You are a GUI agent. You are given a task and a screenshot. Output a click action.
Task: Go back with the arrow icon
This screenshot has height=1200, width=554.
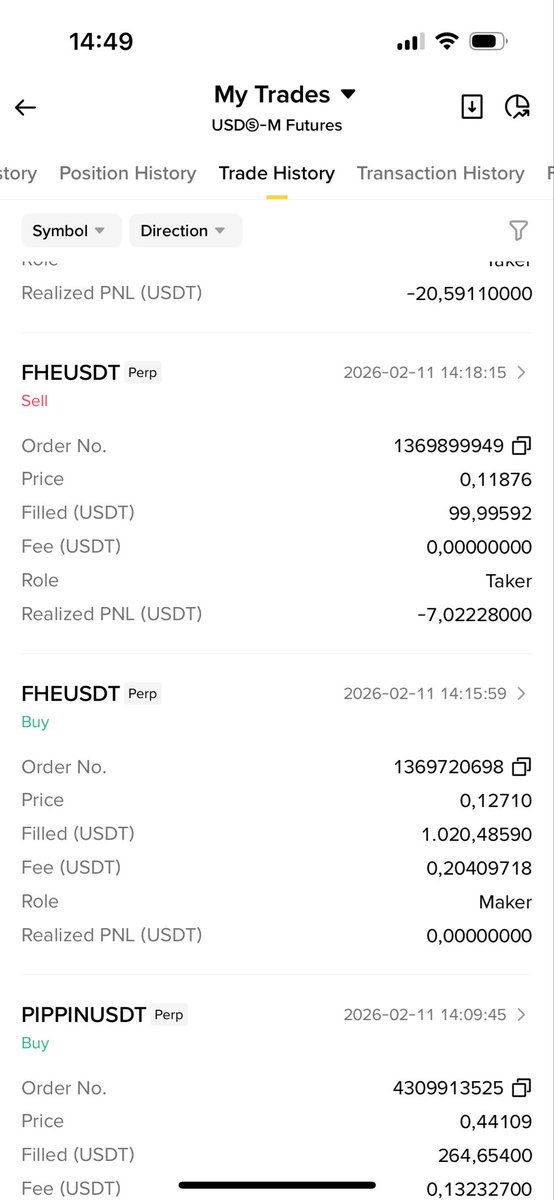[x=25, y=107]
